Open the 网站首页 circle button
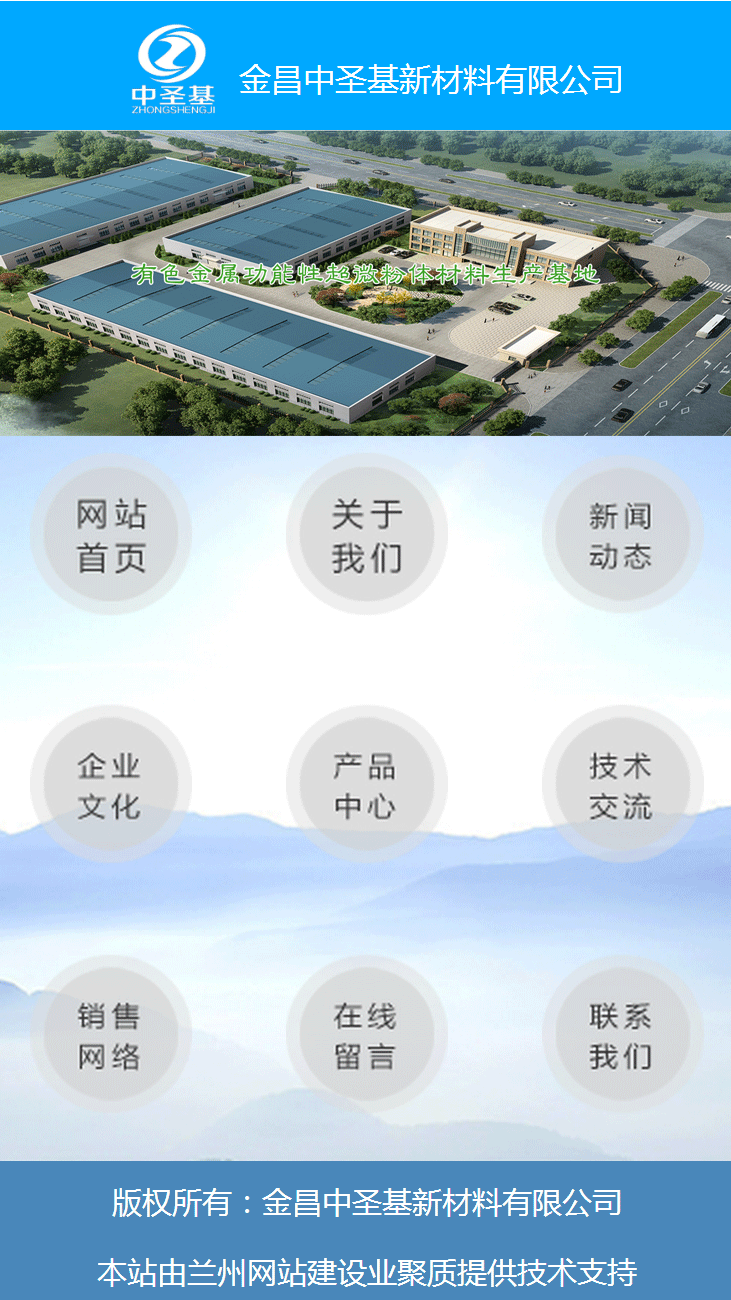Viewport: 731px width, 1300px height. [111, 534]
